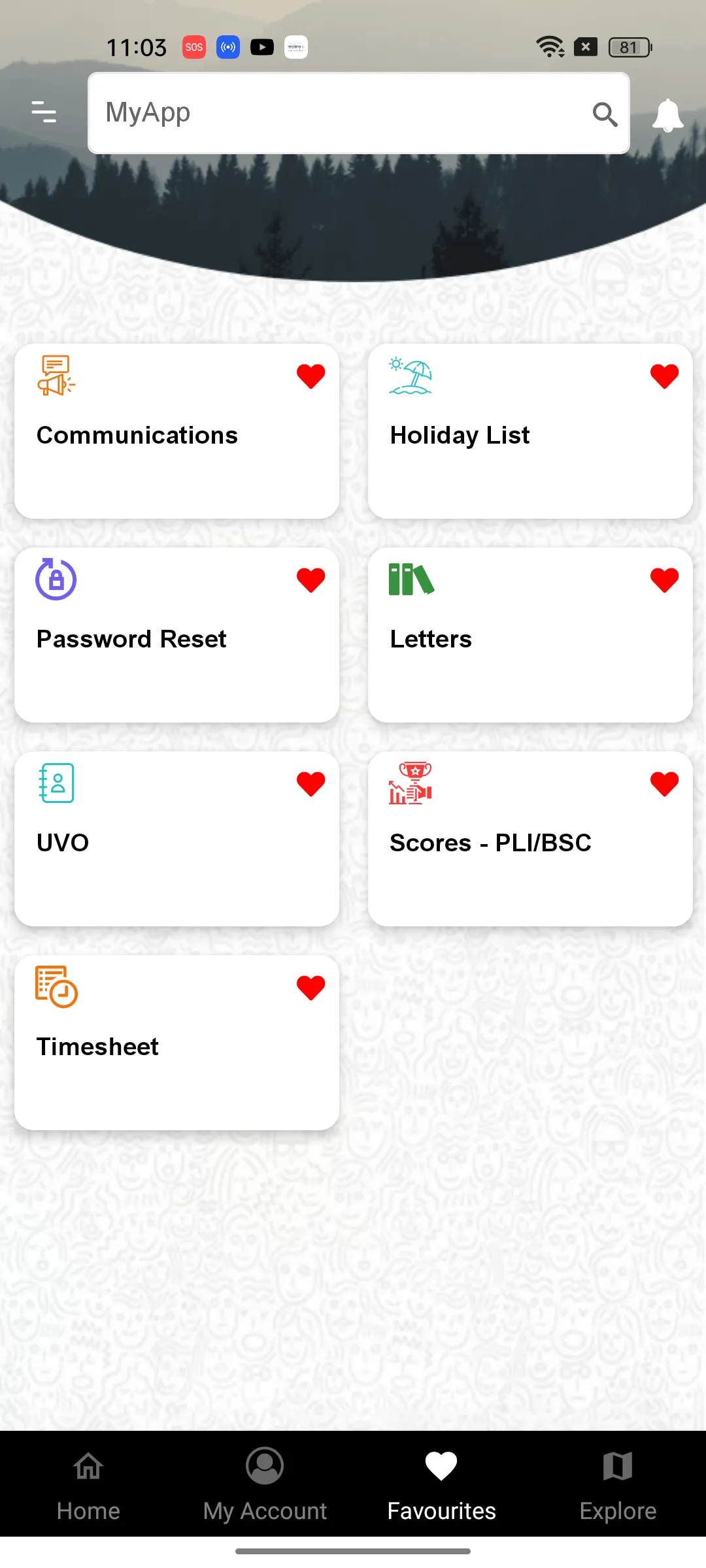Screen dimensions: 706x1568
Task: Go to the My Account tab
Action: [x=265, y=1483]
